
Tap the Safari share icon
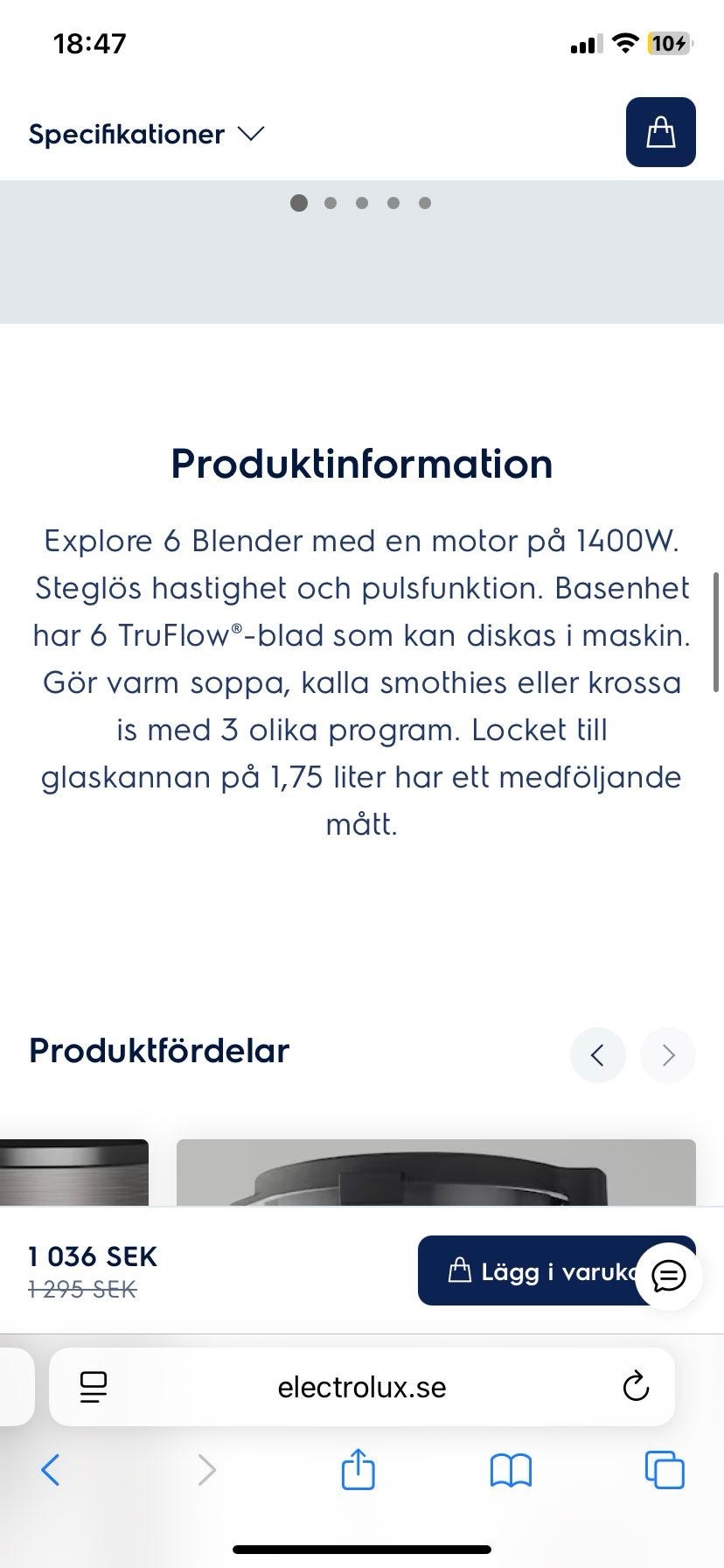click(357, 1470)
